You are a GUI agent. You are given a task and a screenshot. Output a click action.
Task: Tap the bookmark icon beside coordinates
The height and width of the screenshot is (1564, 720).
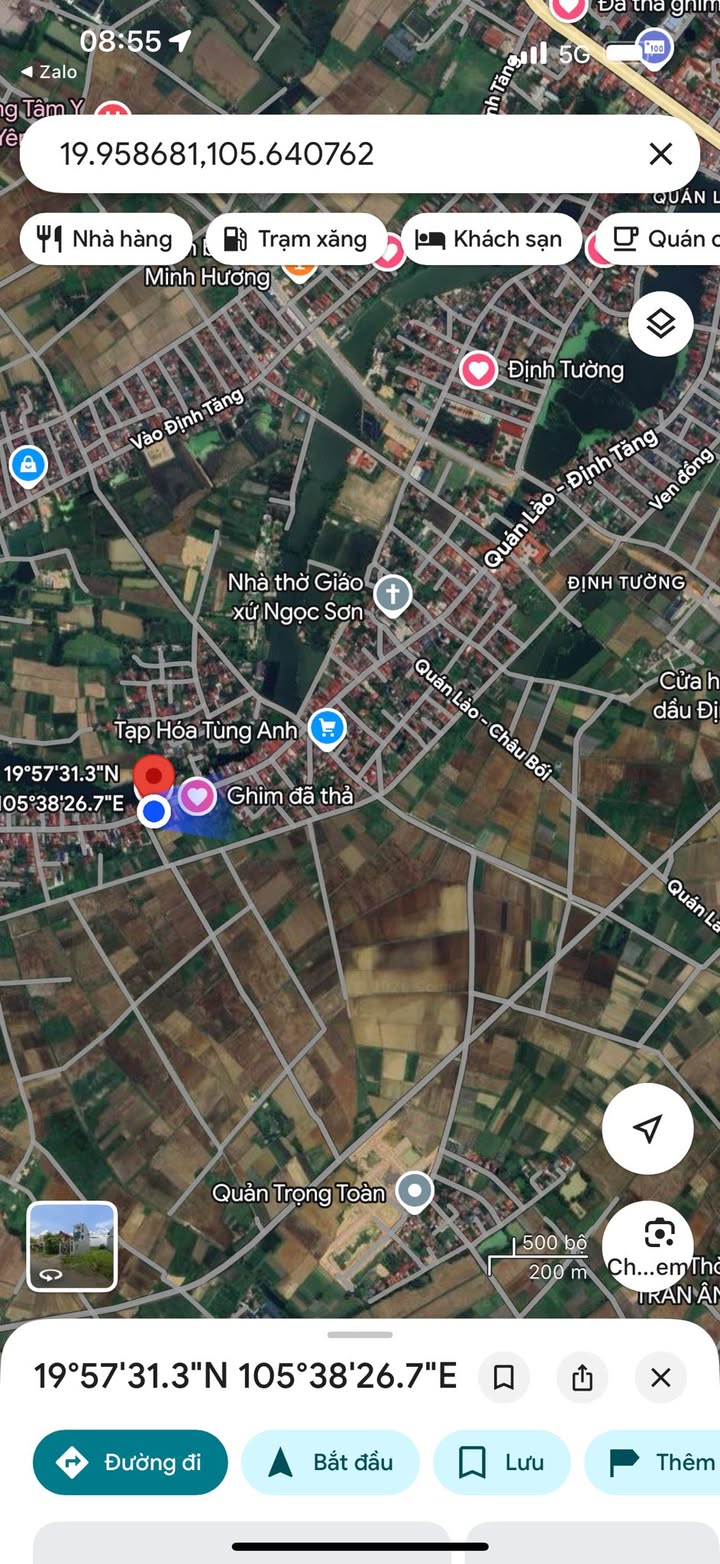tap(504, 1378)
